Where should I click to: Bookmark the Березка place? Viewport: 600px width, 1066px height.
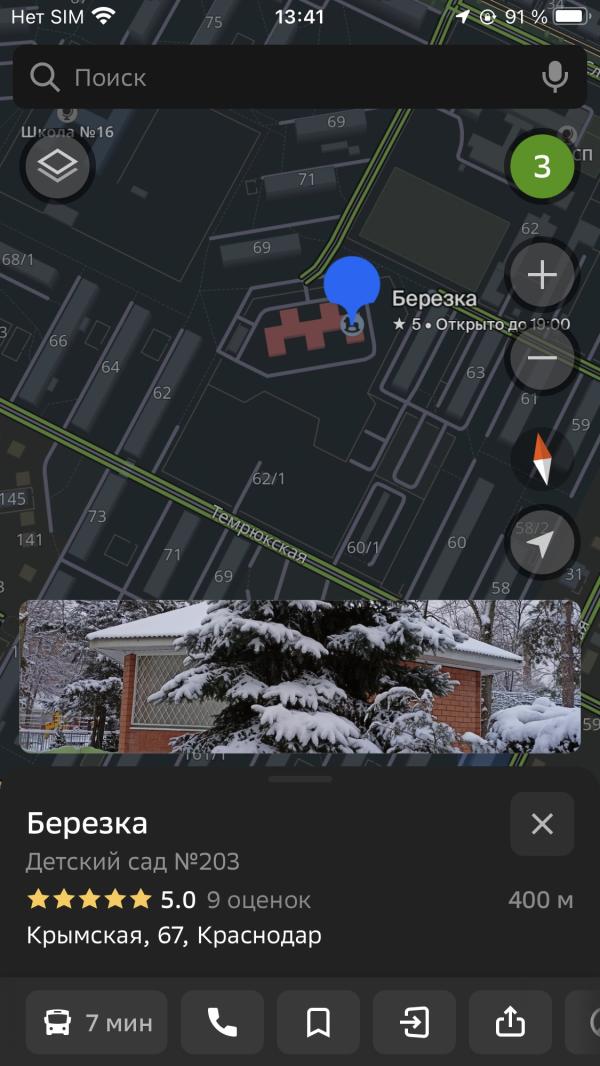(x=318, y=1022)
